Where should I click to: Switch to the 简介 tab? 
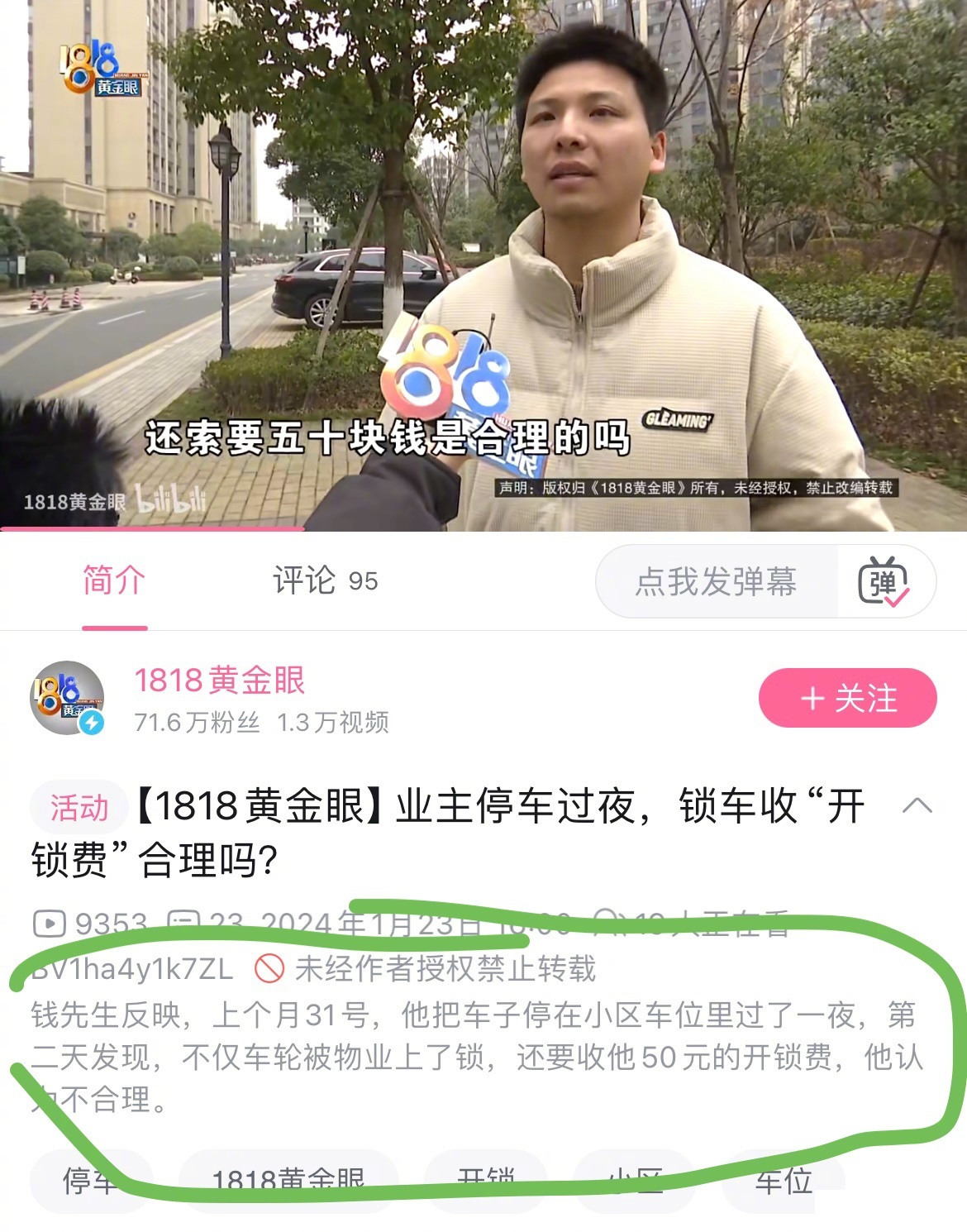click(114, 581)
